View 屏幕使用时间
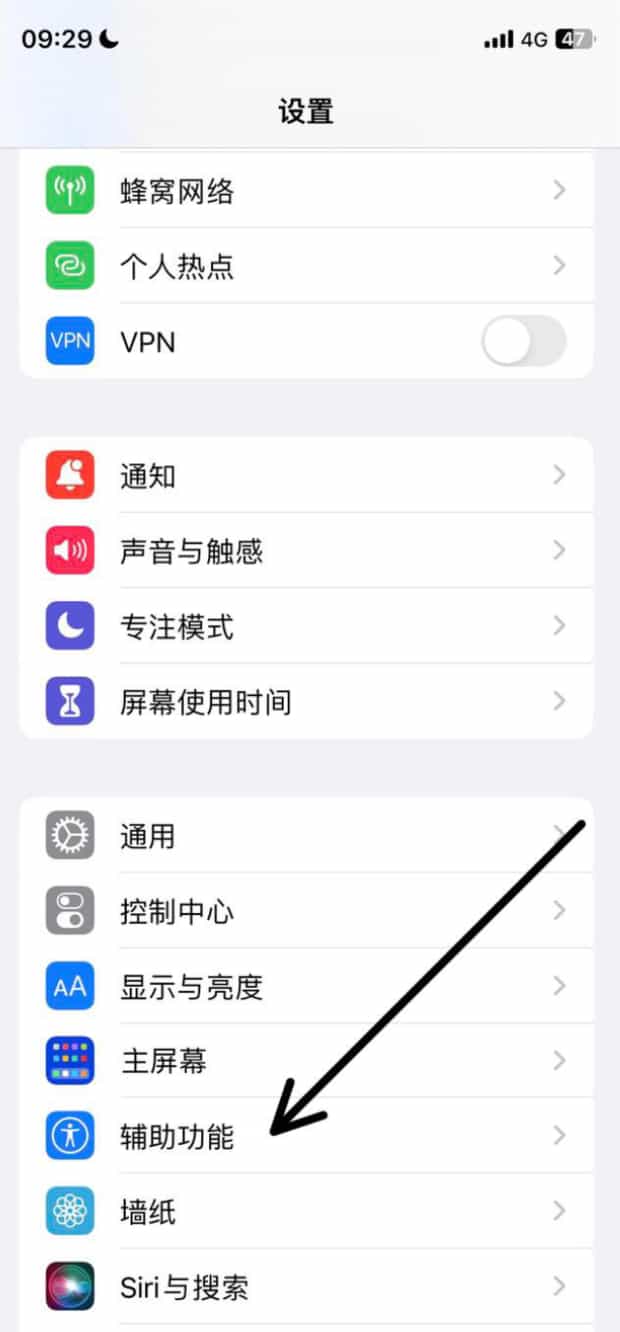 coord(305,702)
